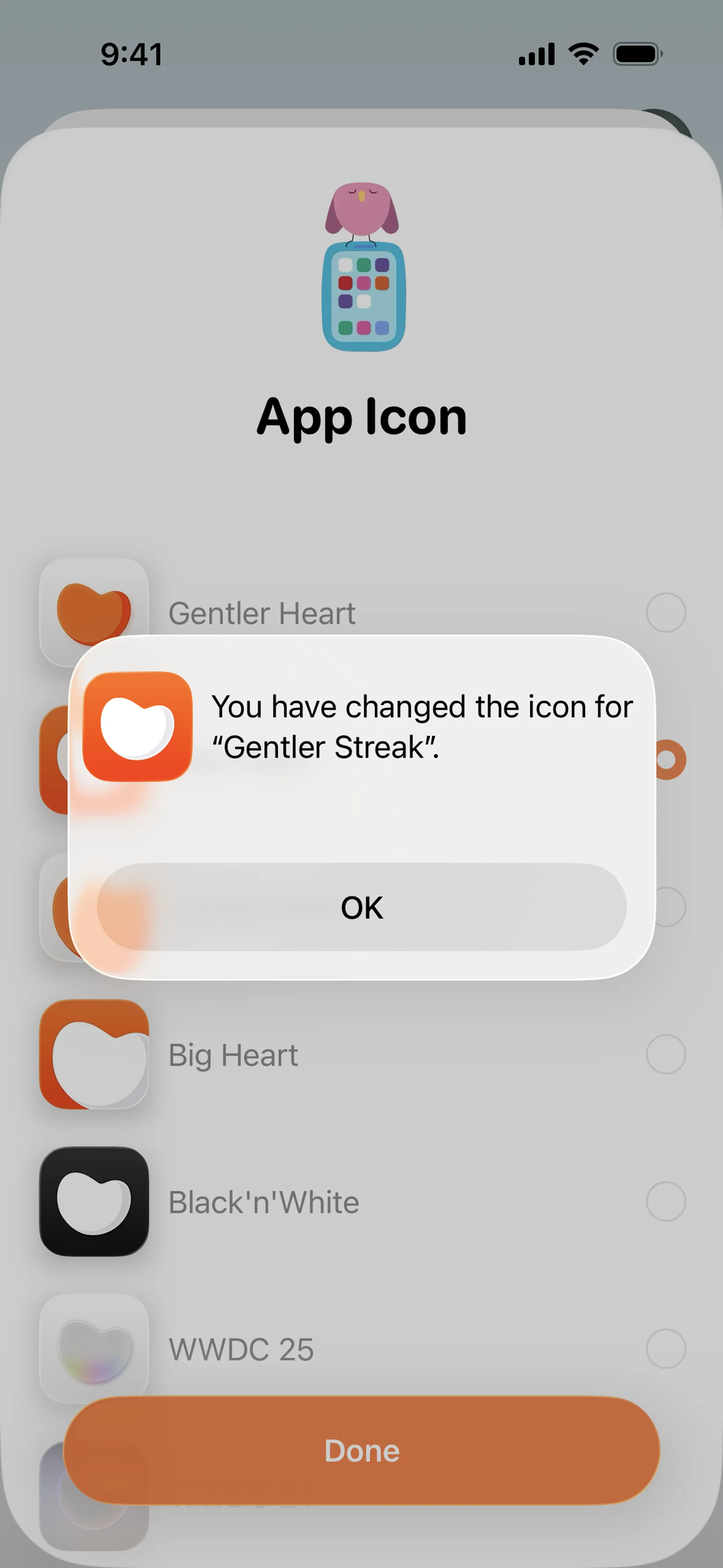
Task: Choose the Big Heart app icon
Action: click(665, 1054)
